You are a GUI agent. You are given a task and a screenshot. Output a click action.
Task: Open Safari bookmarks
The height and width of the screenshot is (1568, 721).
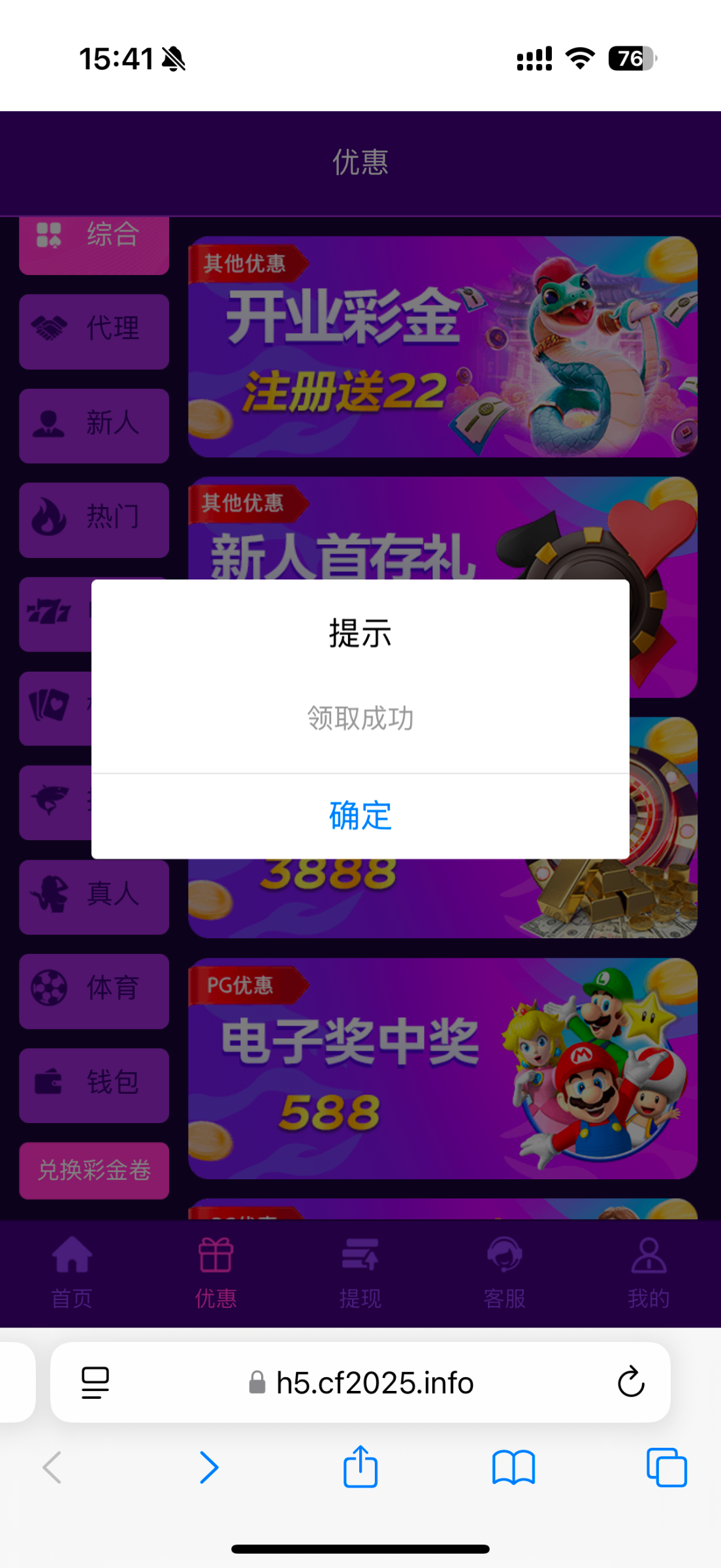513,1467
